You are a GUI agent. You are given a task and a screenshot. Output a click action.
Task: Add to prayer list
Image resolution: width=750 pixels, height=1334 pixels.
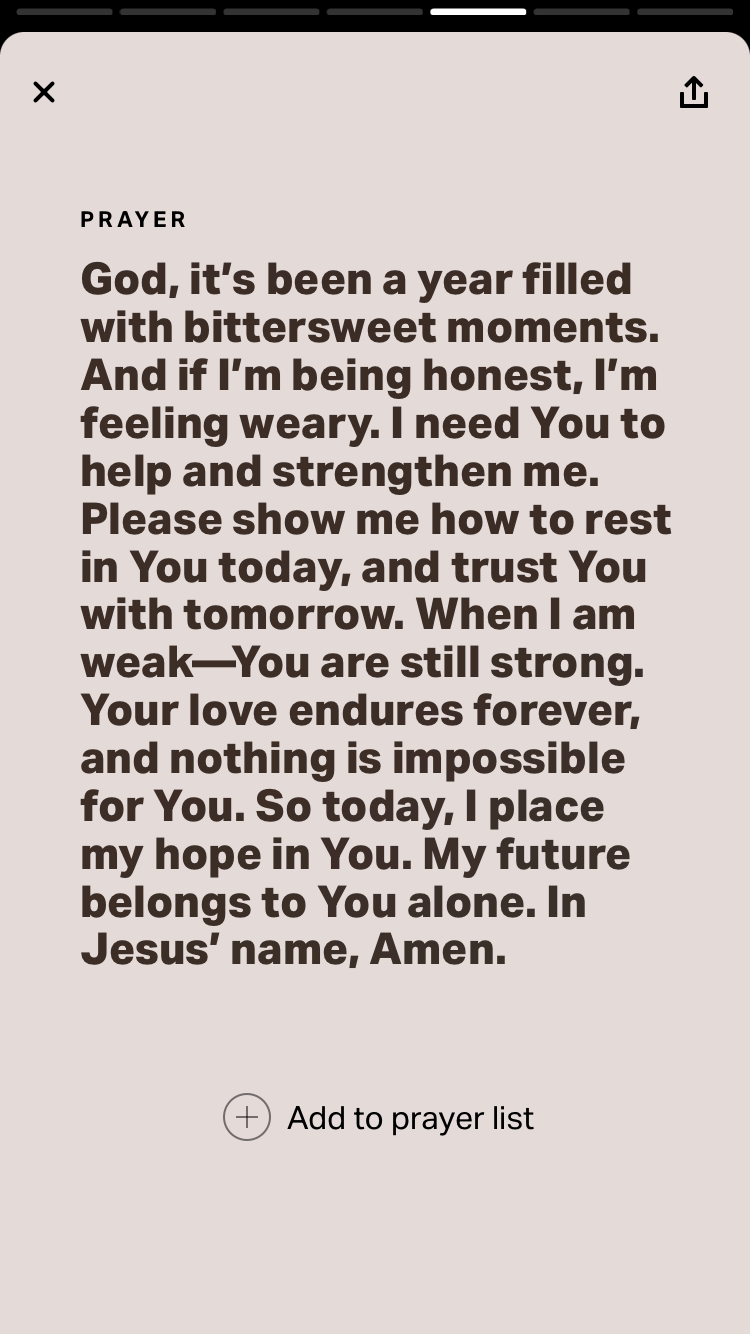[x=378, y=1117]
